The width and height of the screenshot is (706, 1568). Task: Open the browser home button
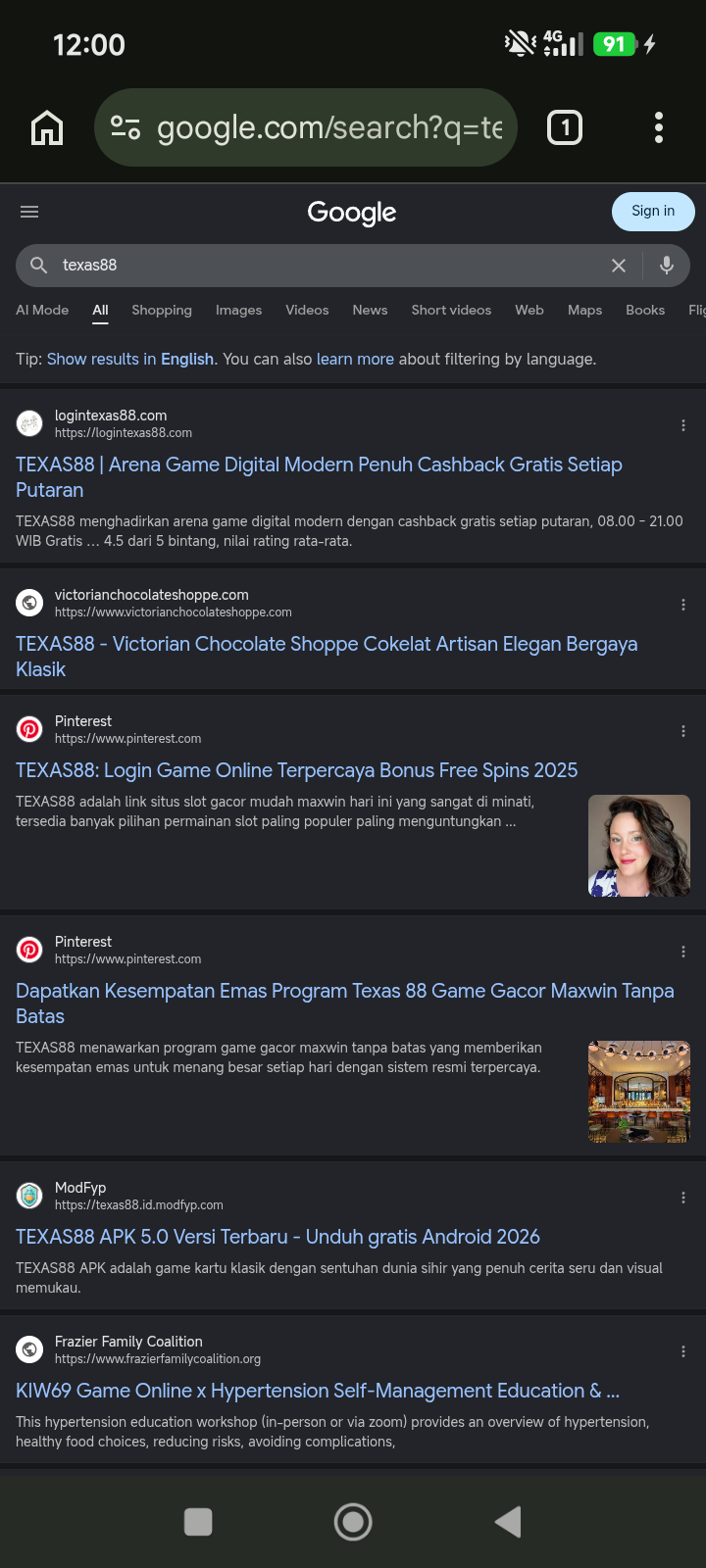pos(47,127)
